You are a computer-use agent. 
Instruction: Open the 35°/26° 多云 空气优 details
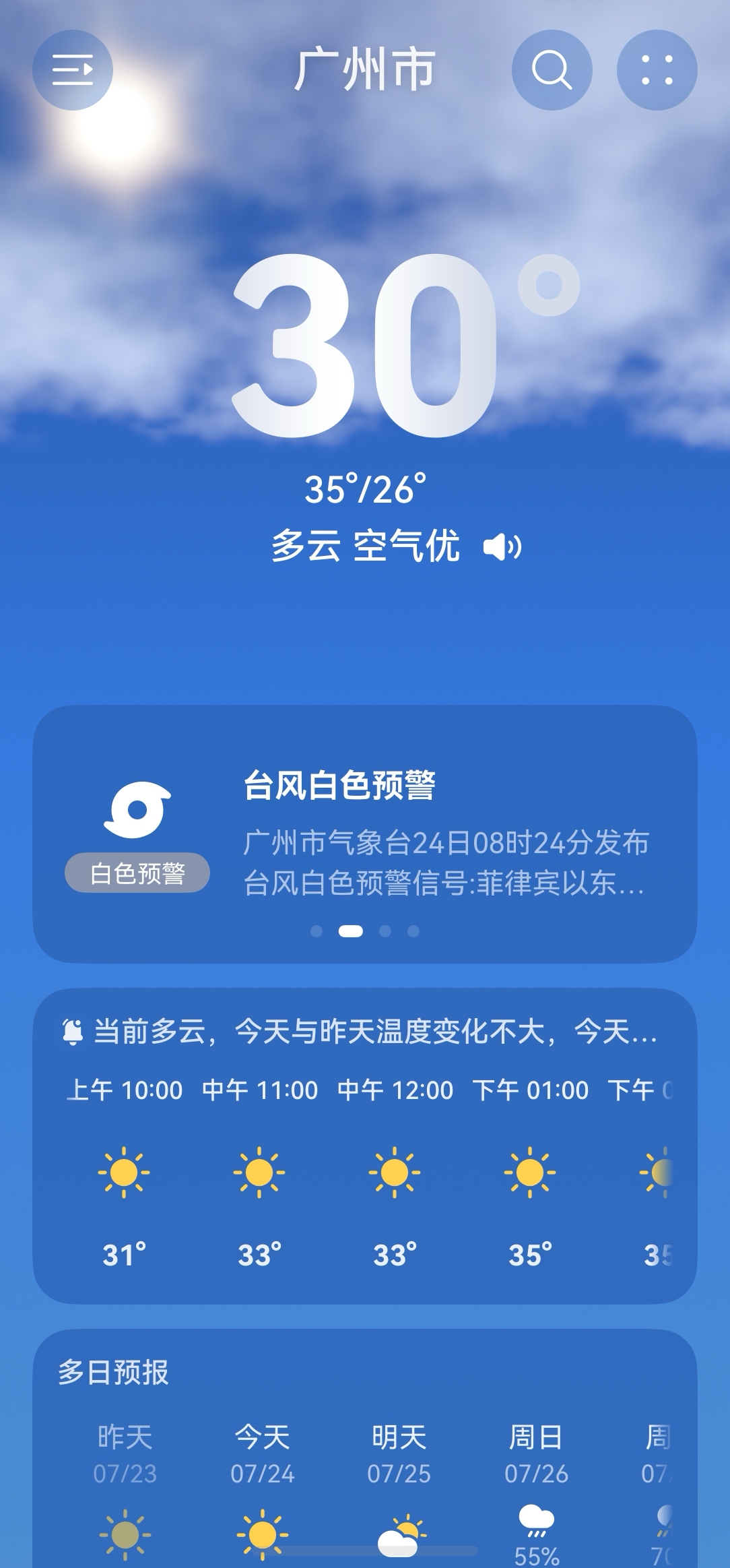(366, 518)
